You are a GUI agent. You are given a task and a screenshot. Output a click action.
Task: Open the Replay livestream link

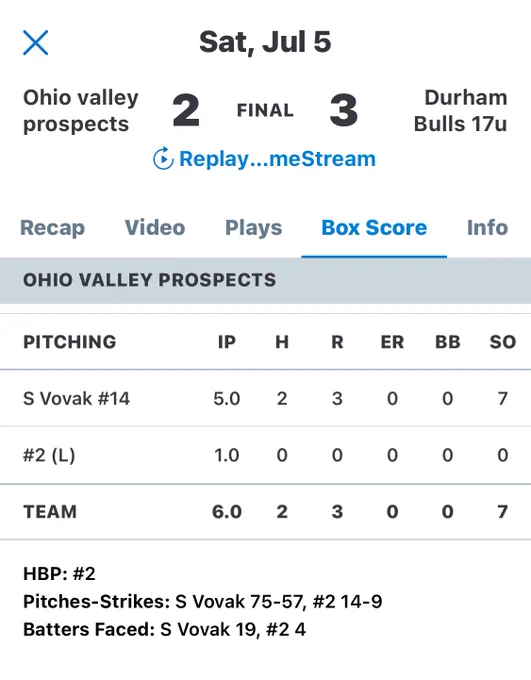[264, 159]
